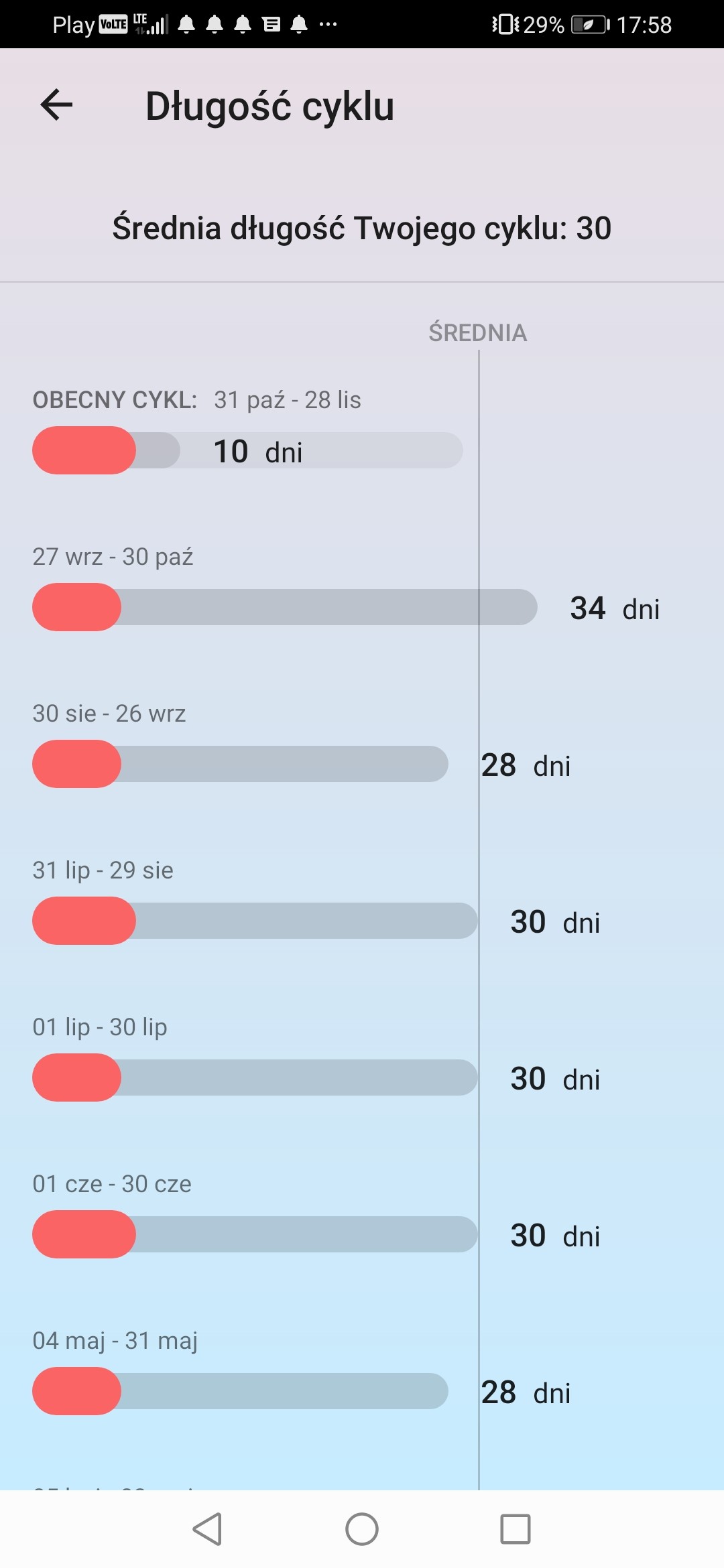Image resolution: width=724 pixels, height=1568 pixels.
Task: Tap the system home button
Action: tap(362, 1529)
